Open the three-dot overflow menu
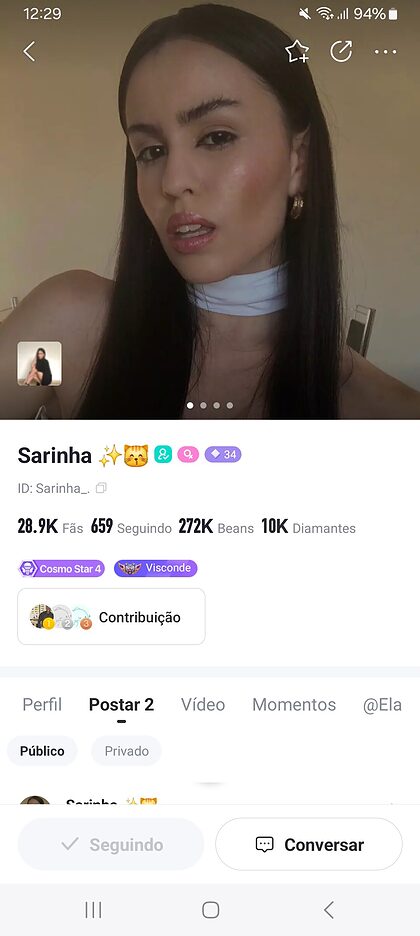The height and width of the screenshot is (936, 420). [x=385, y=52]
